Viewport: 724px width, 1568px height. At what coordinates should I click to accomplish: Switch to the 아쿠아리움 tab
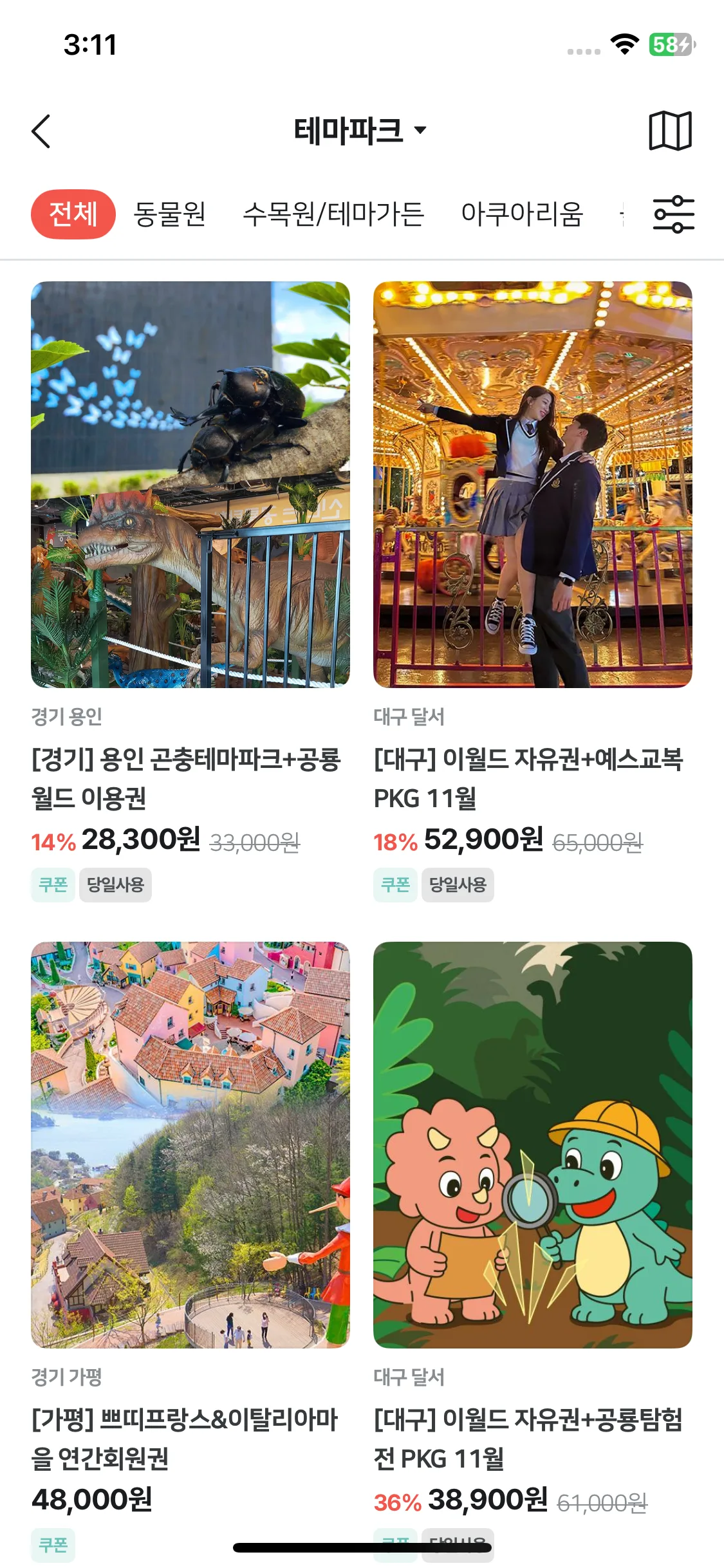[x=522, y=214]
